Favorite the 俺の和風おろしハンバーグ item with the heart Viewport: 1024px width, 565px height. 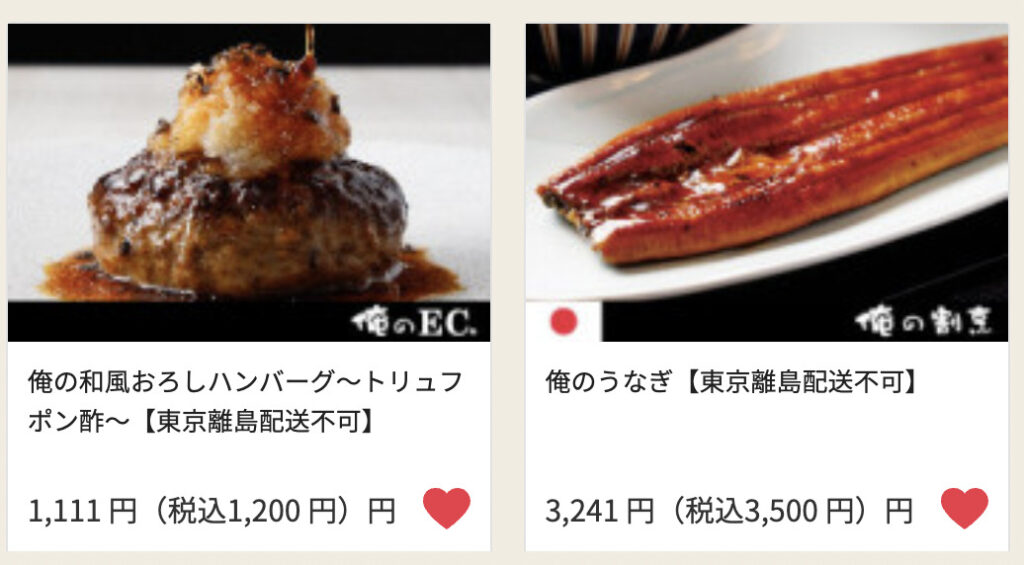tap(446, 508)
